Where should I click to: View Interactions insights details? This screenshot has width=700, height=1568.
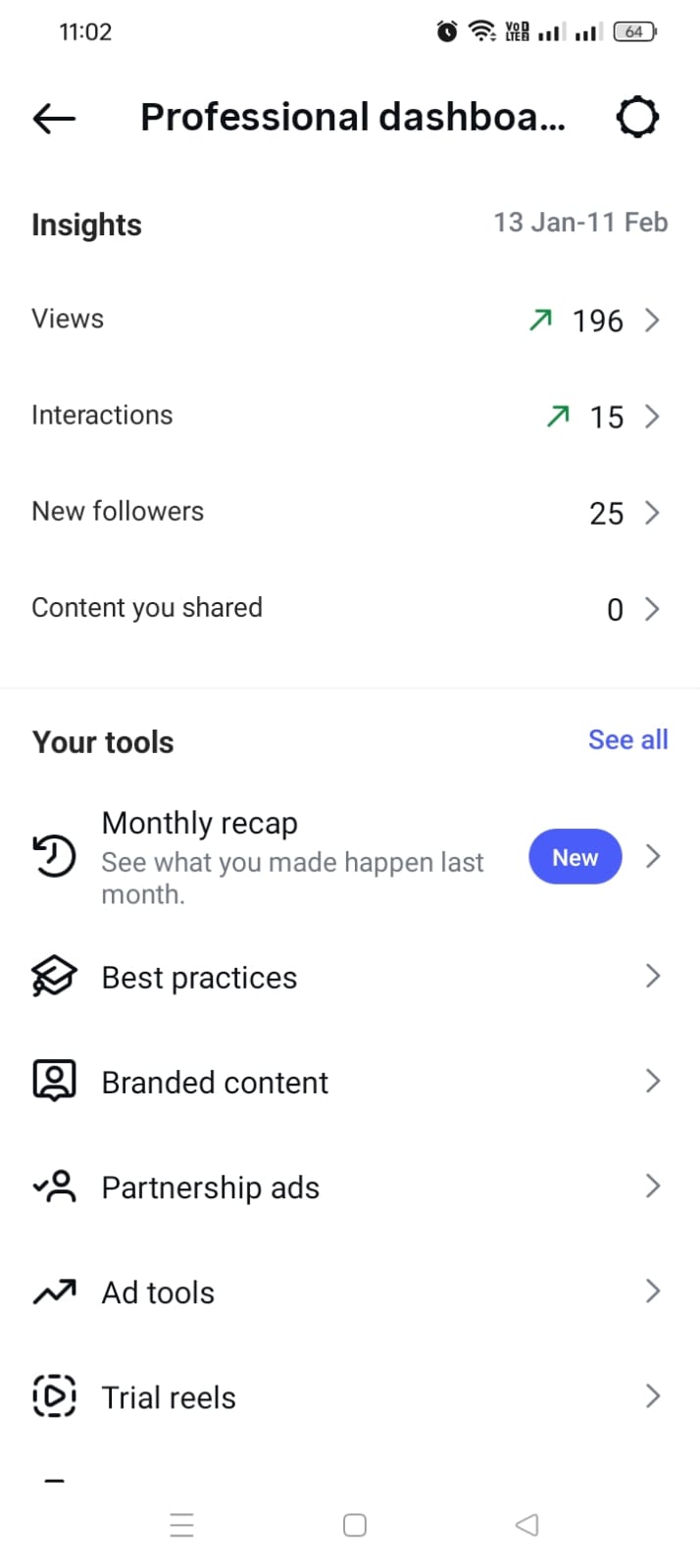[349, 416]
